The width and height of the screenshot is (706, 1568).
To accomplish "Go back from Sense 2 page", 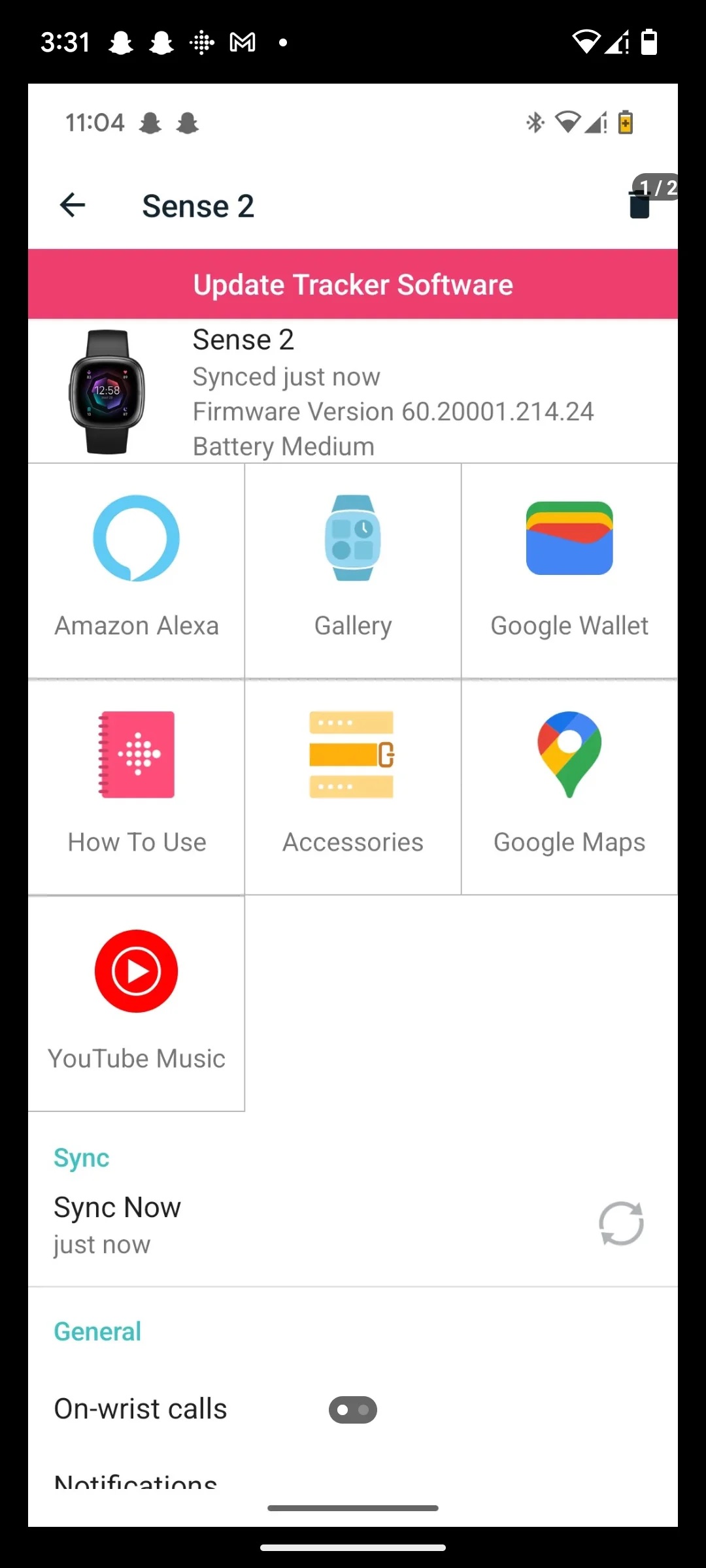I will point(73,205).
